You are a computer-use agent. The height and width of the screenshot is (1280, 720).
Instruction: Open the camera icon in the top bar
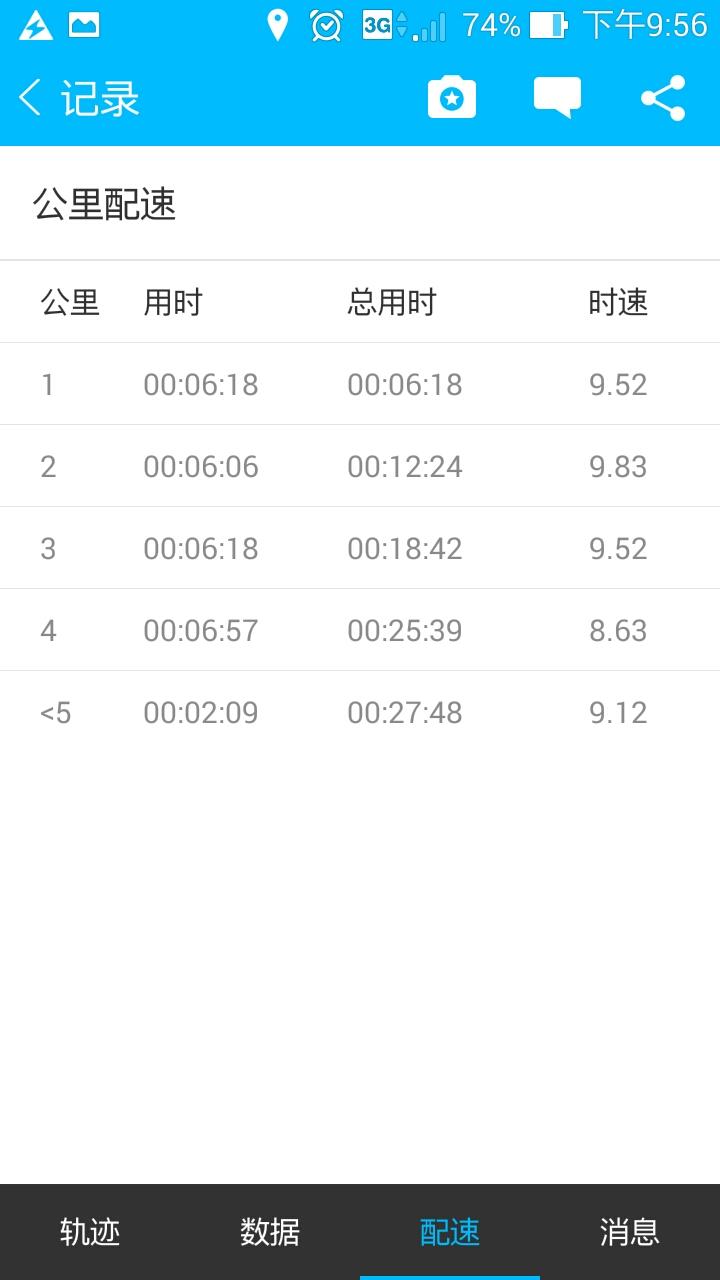pyautogui.click(x=452, y=98)
